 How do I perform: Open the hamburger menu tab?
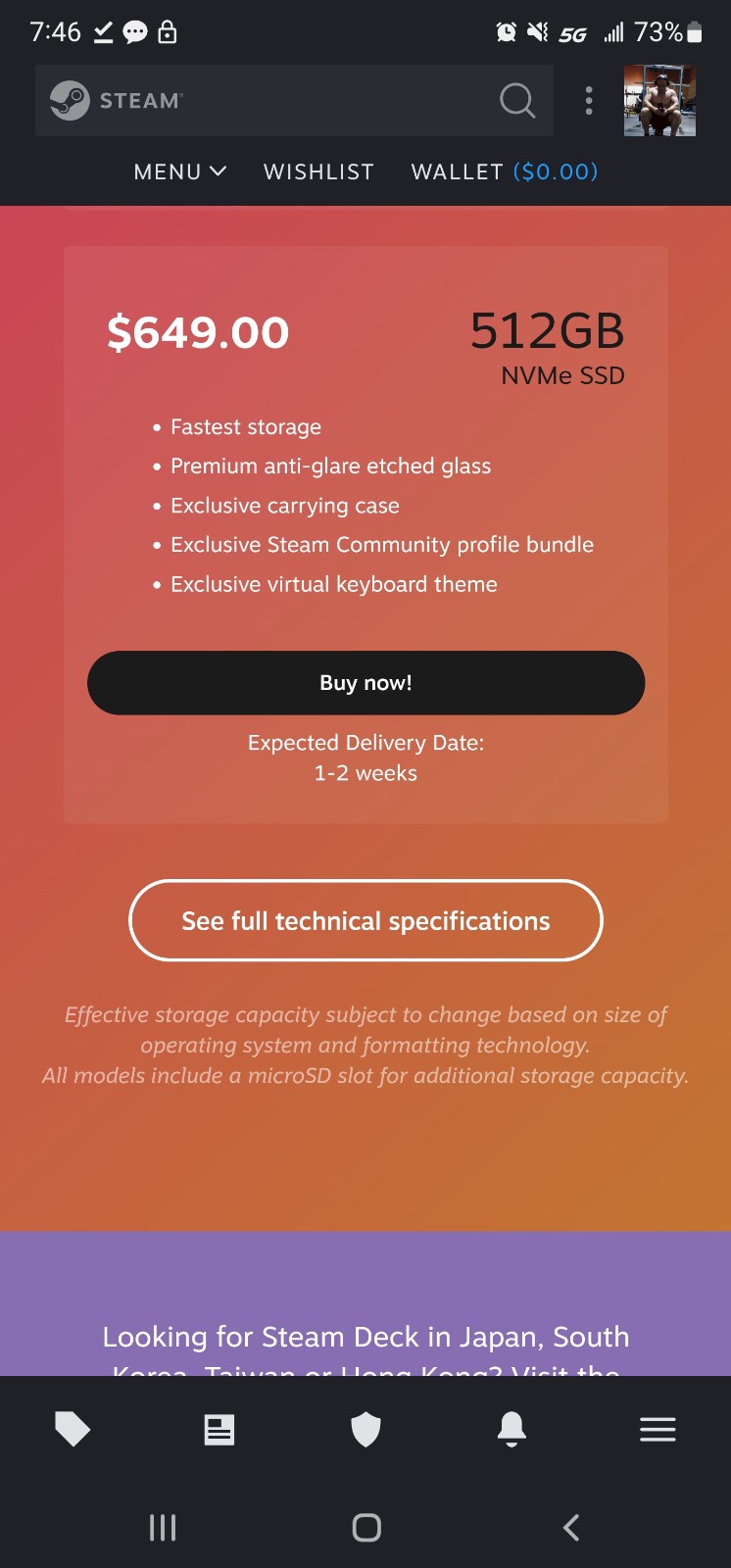[x=658, y=1430]
